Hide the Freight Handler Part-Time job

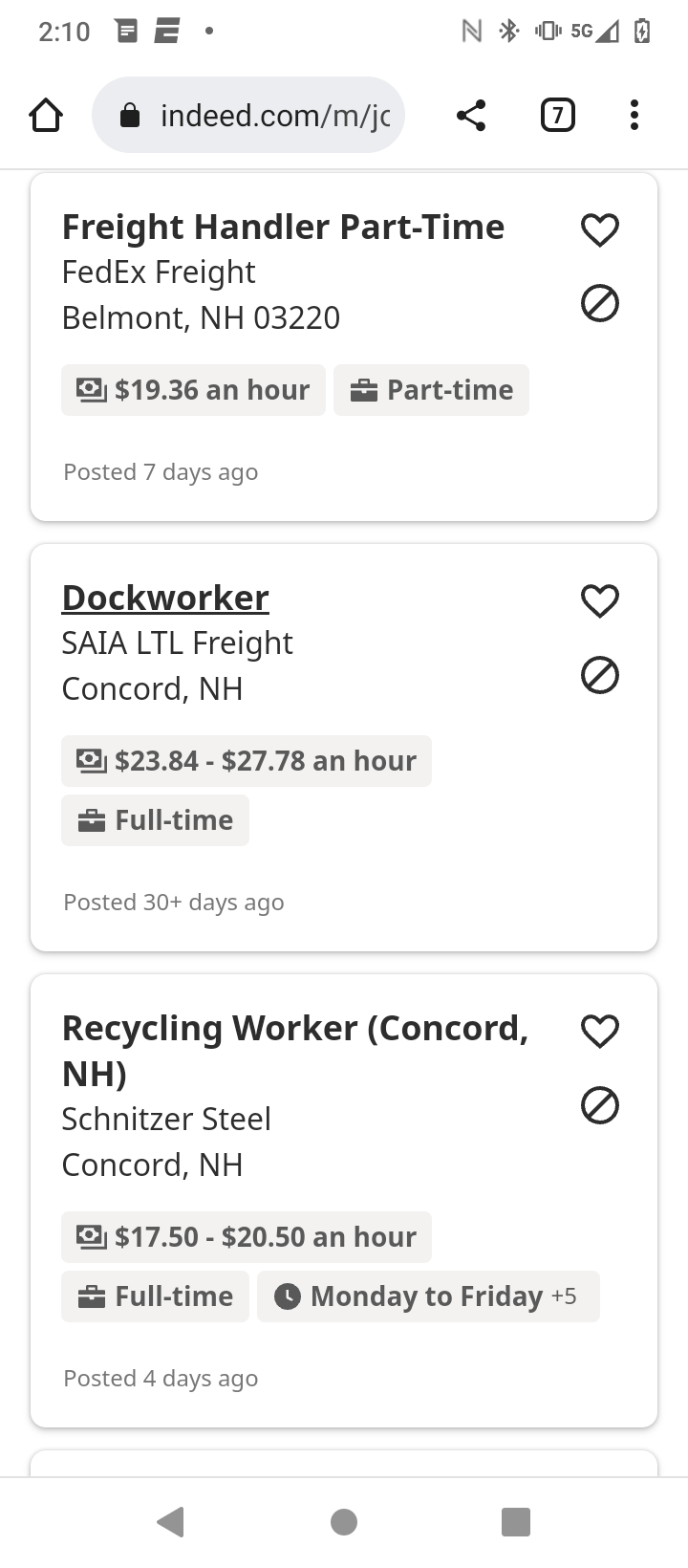[600, 303]
